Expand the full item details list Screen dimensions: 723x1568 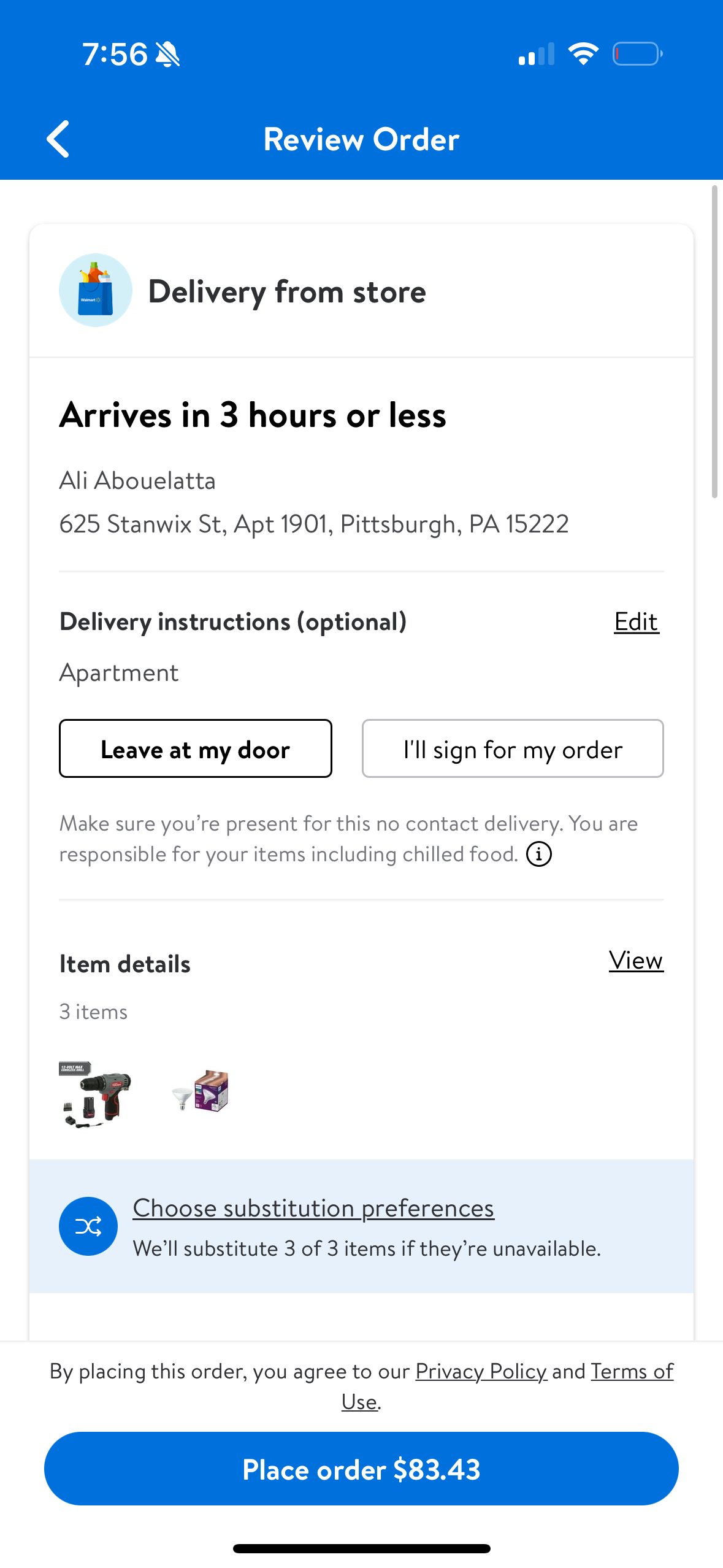pyautogui.click(x=636, y=961)
